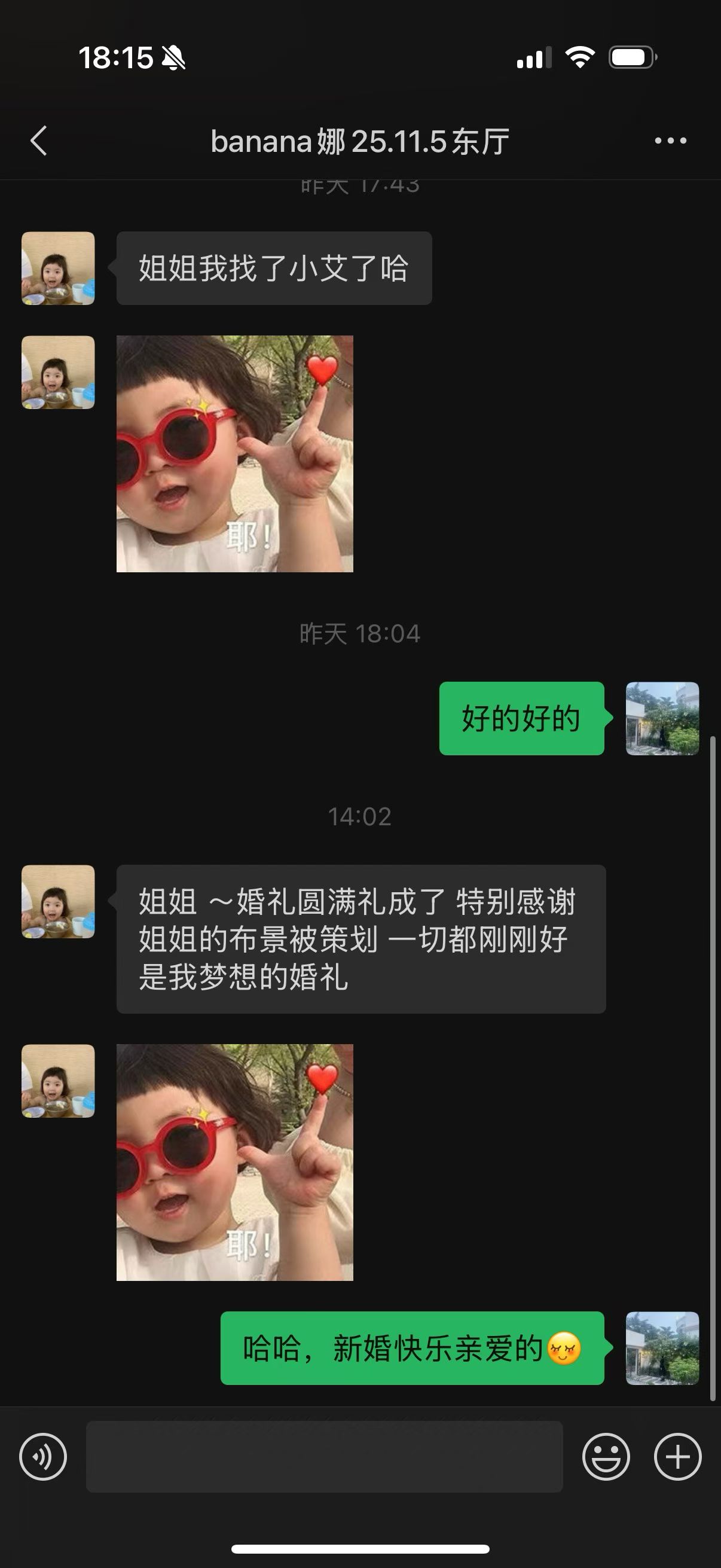
Task: View contact avatar beside 姐姐我找了小艾了哈
Action: [x=59, y=269]
